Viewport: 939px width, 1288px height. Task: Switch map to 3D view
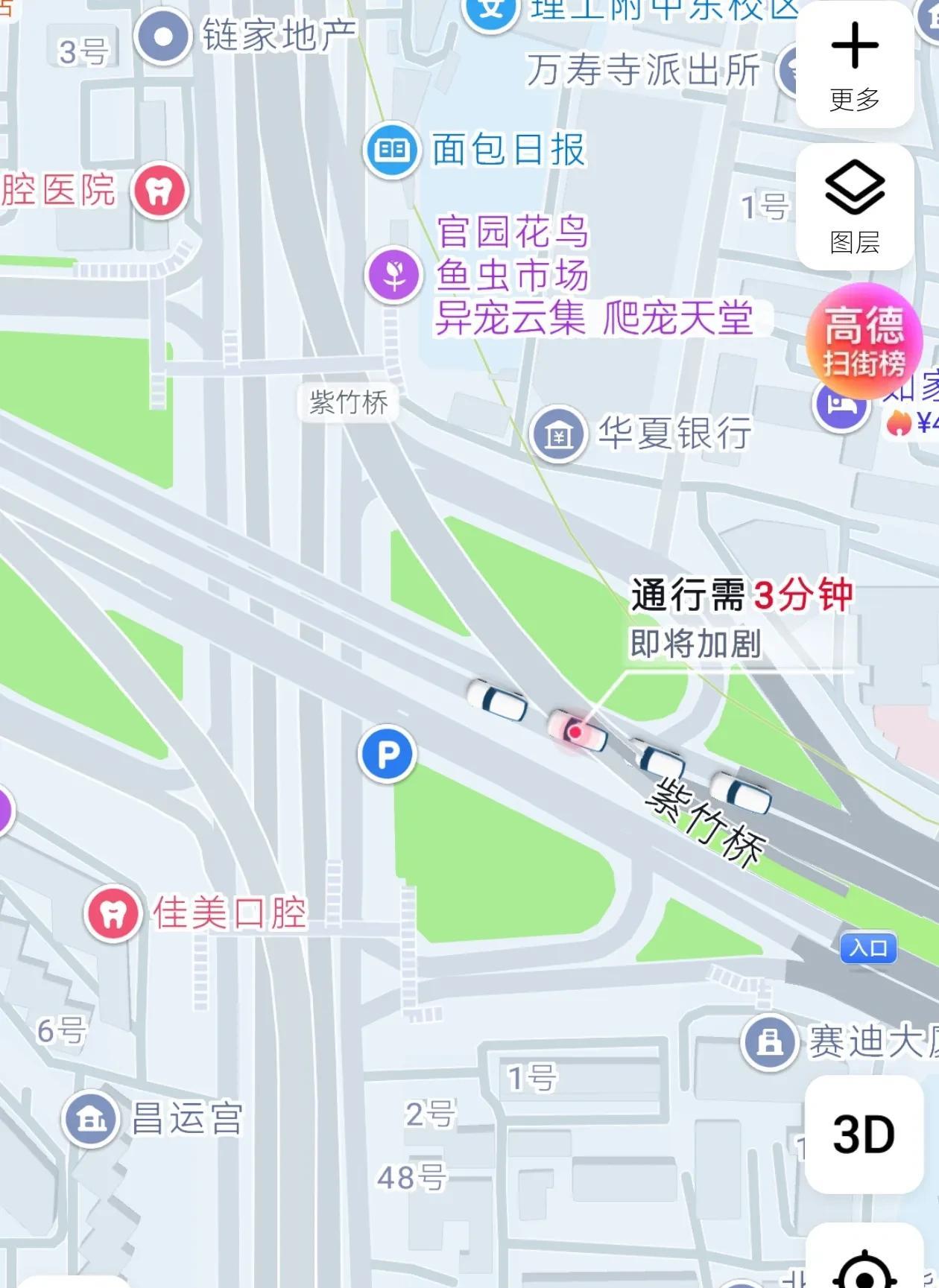point(864,1135)
